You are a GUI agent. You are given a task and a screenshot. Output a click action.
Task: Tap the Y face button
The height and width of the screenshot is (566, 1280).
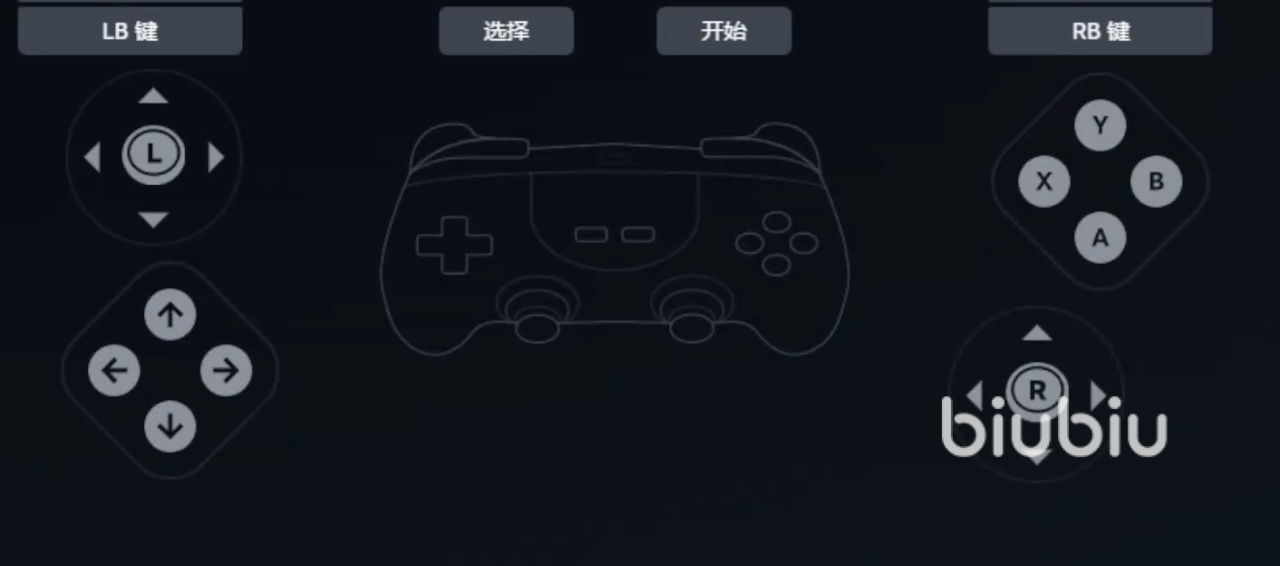(x=1100, y=126)
